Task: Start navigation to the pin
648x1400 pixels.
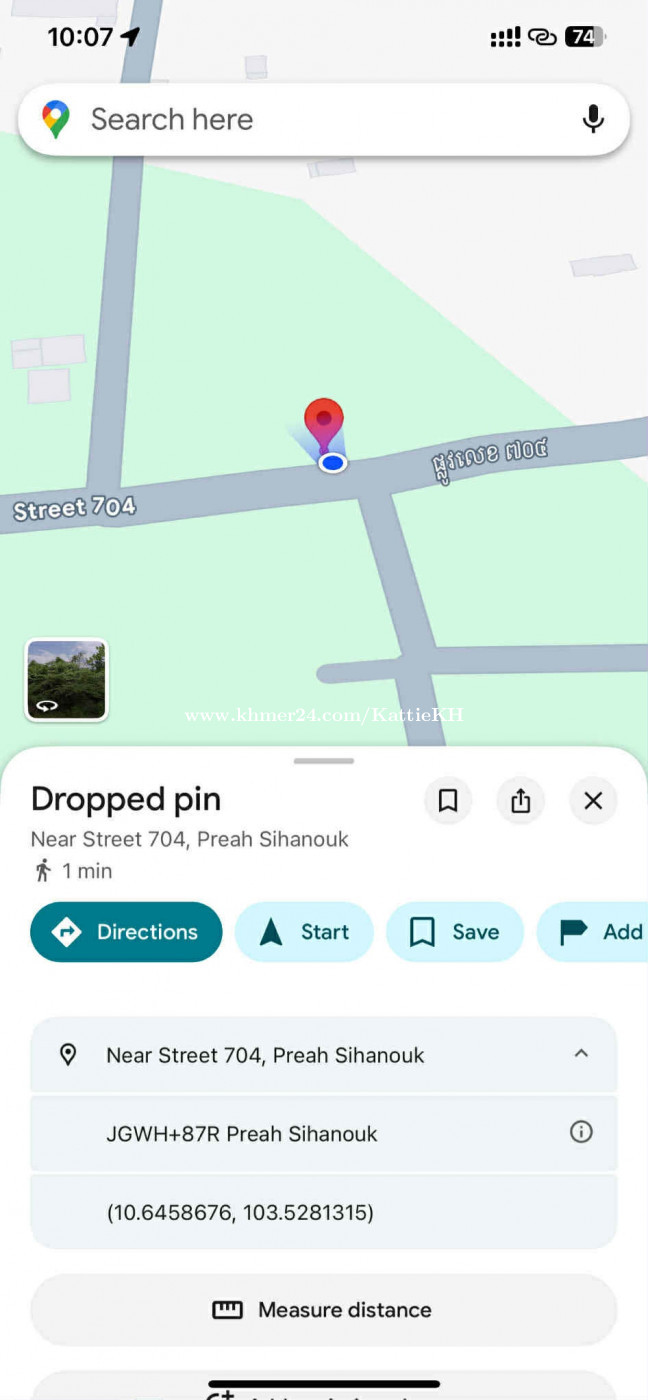Action: tap(304, 932)
